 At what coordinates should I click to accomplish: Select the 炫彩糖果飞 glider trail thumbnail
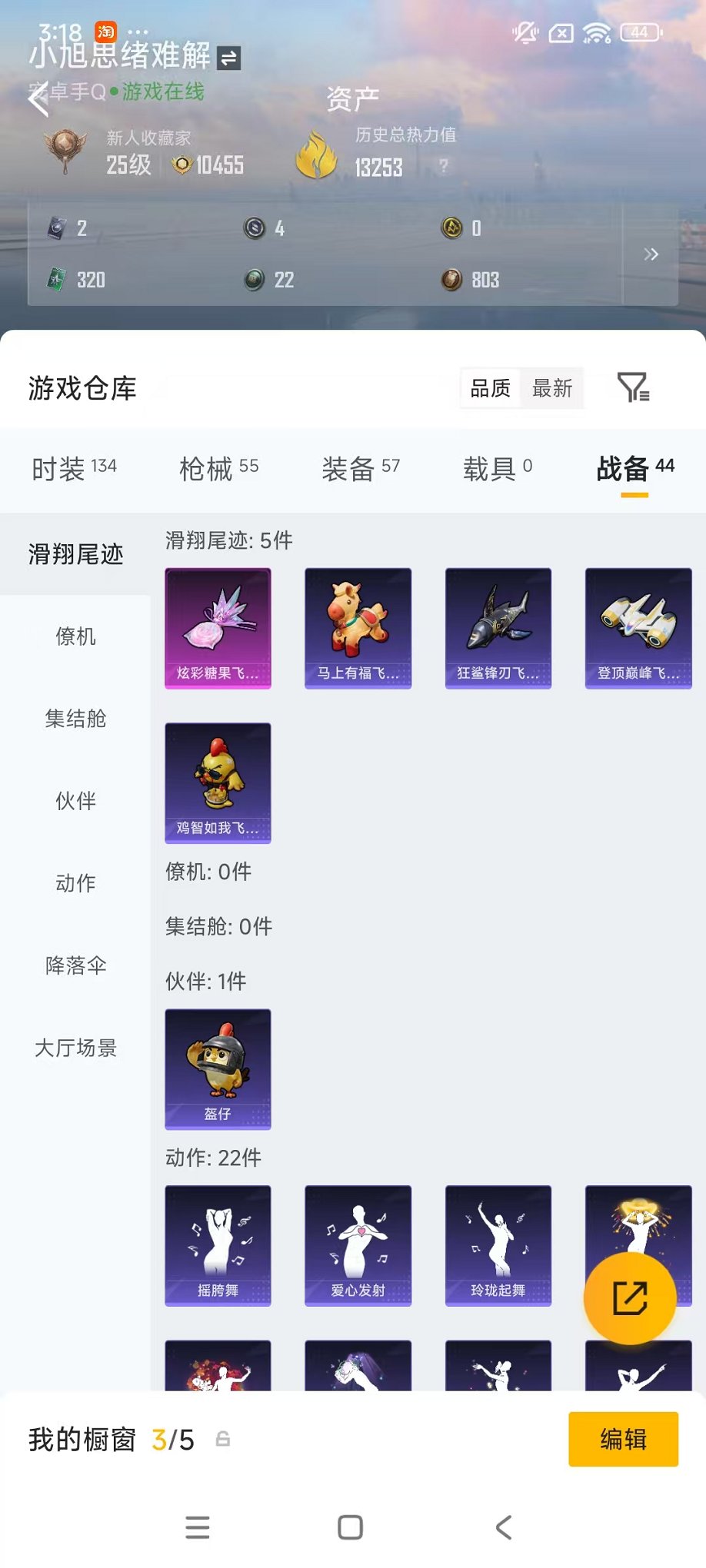tap(218, 627)
